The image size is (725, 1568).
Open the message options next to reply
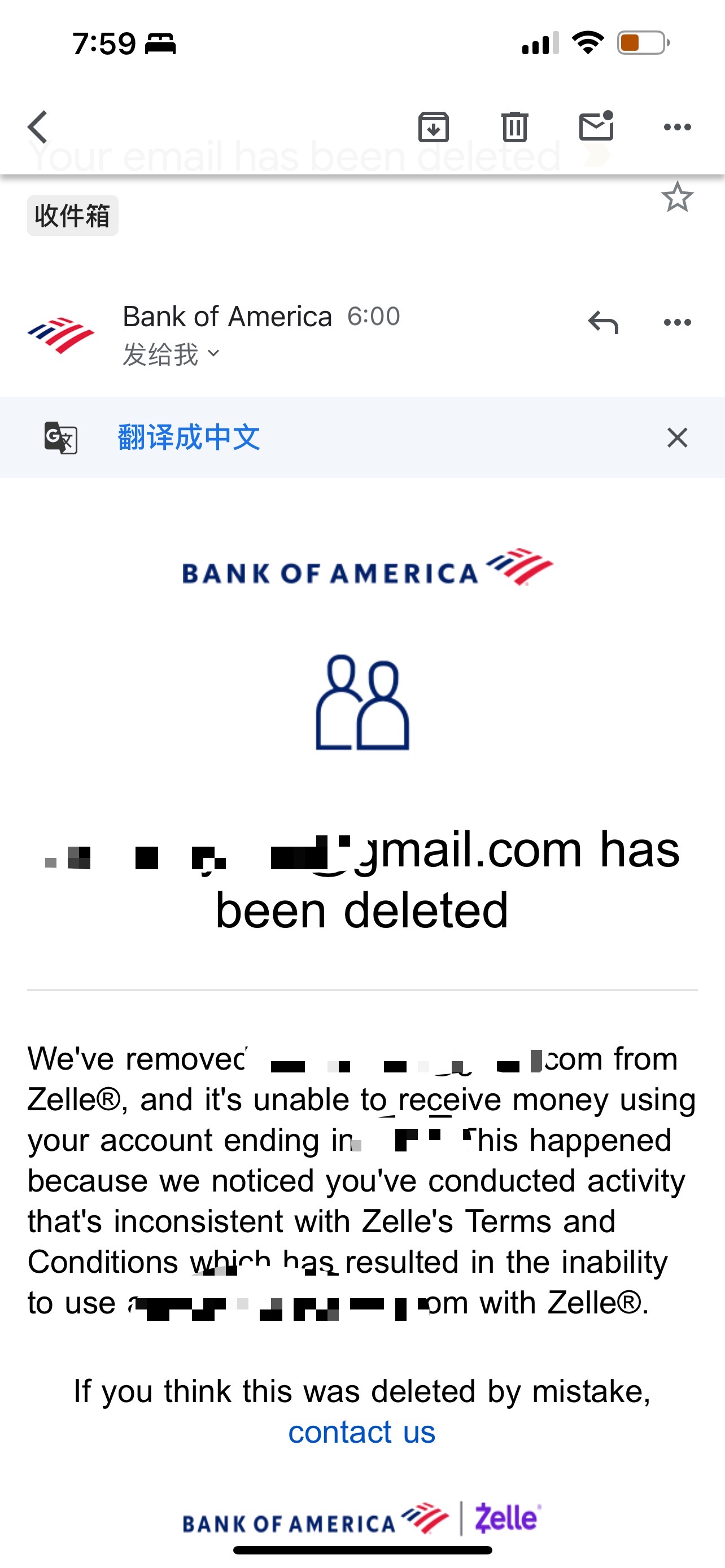click(677, 322)
